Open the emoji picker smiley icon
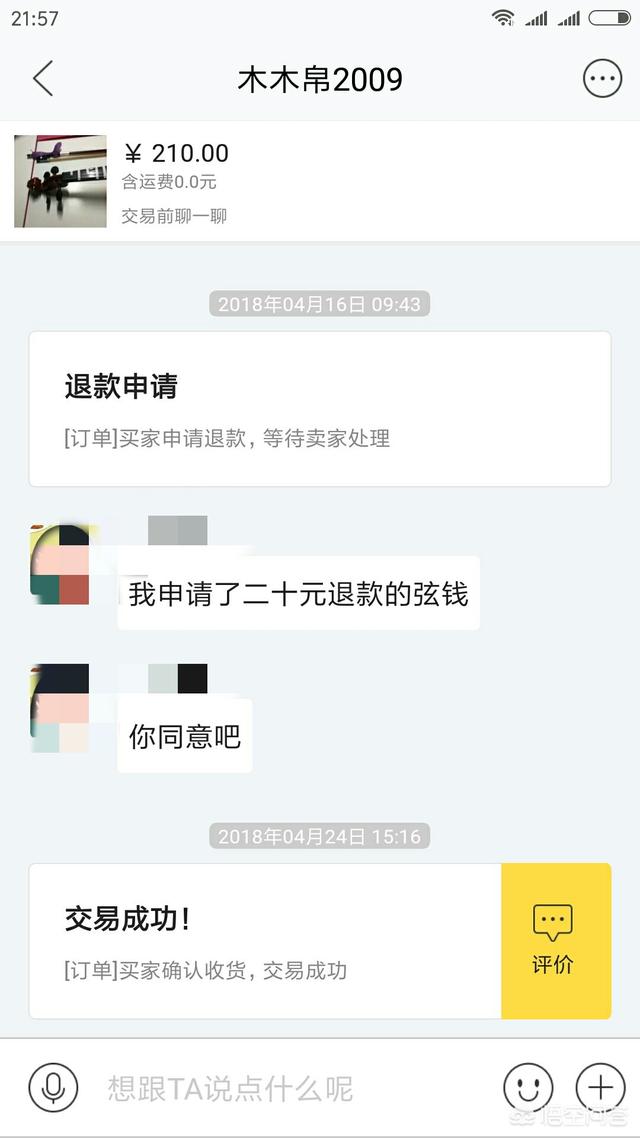 pyautogui.click(x=528, y=1088)
